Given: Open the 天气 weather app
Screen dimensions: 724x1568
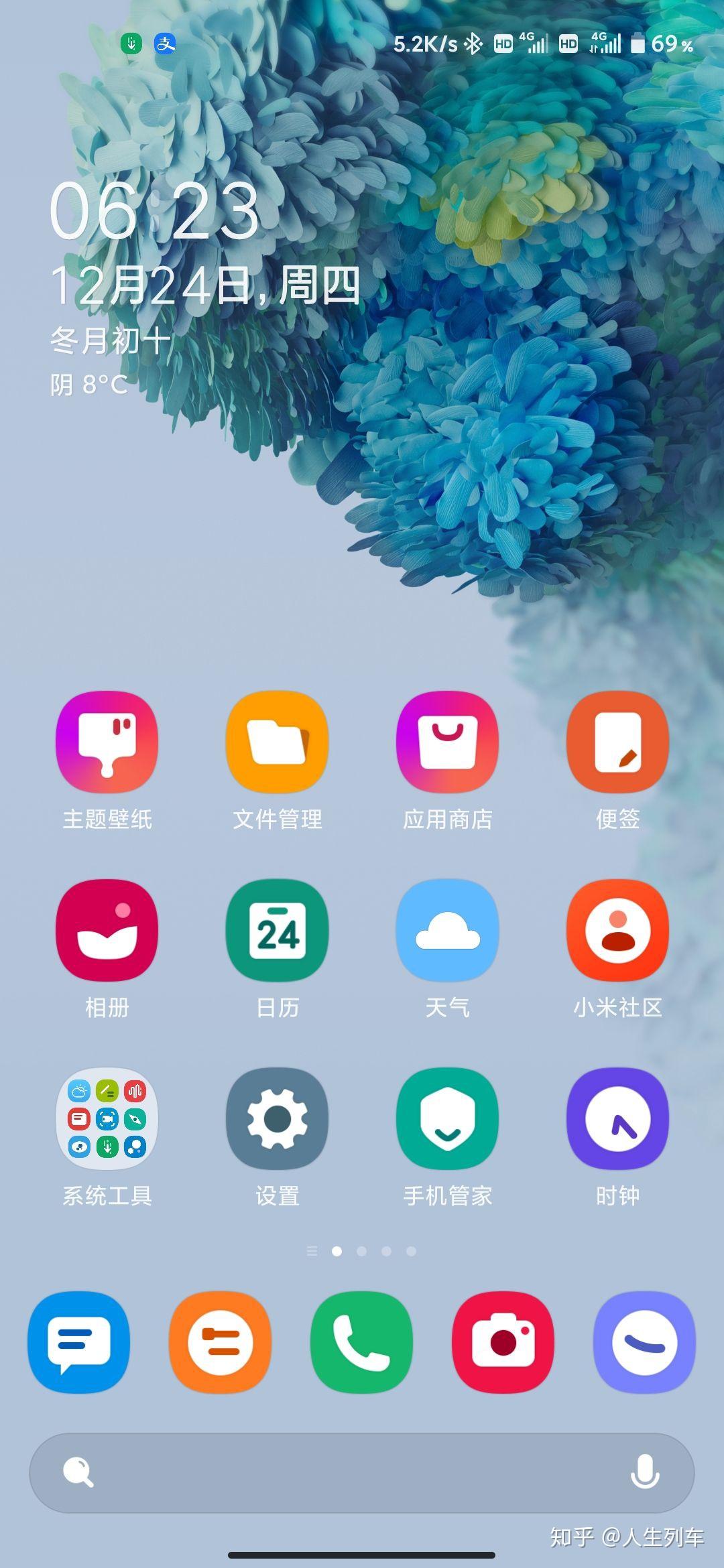Looking at the screenshot, I should (x=447, y=931).
